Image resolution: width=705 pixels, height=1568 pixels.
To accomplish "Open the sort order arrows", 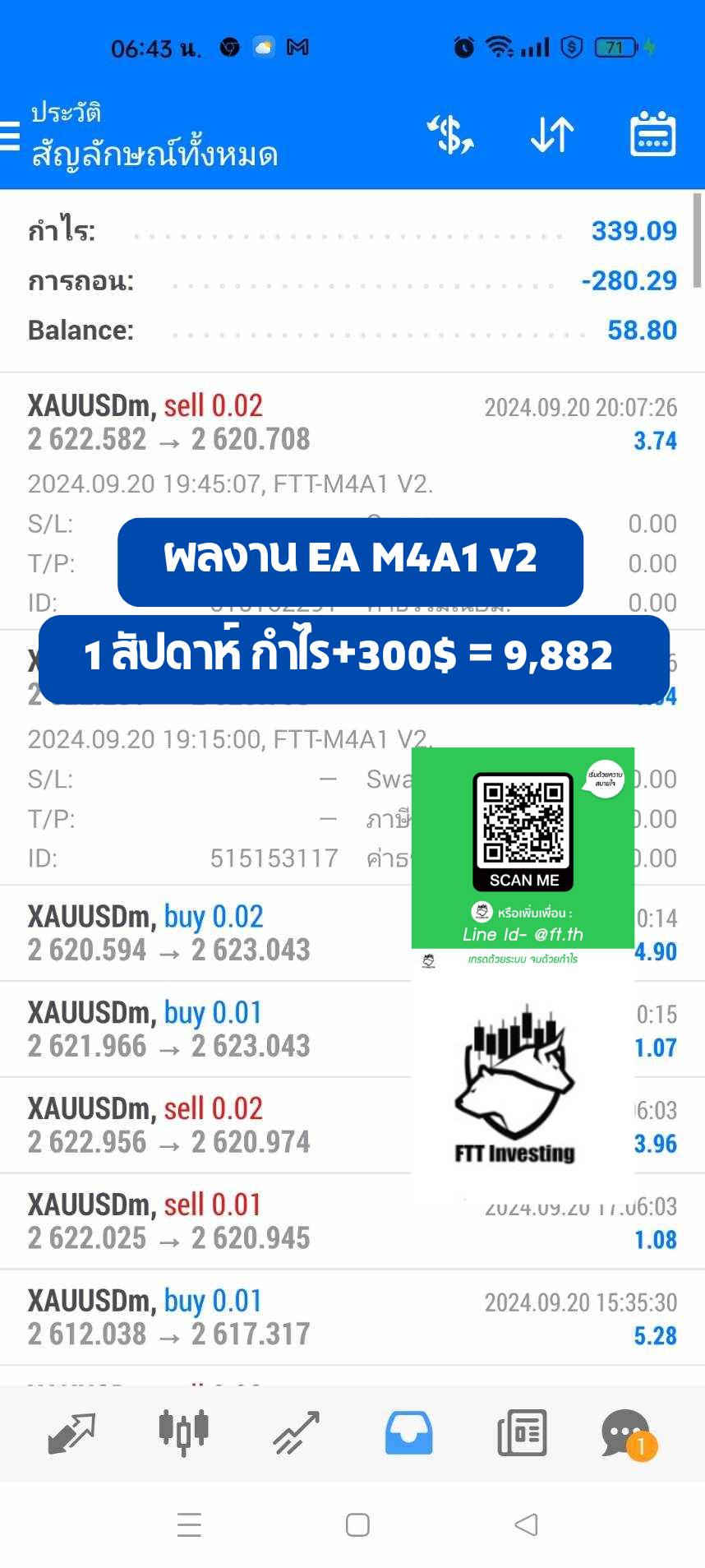I will [x=552, y=135].
